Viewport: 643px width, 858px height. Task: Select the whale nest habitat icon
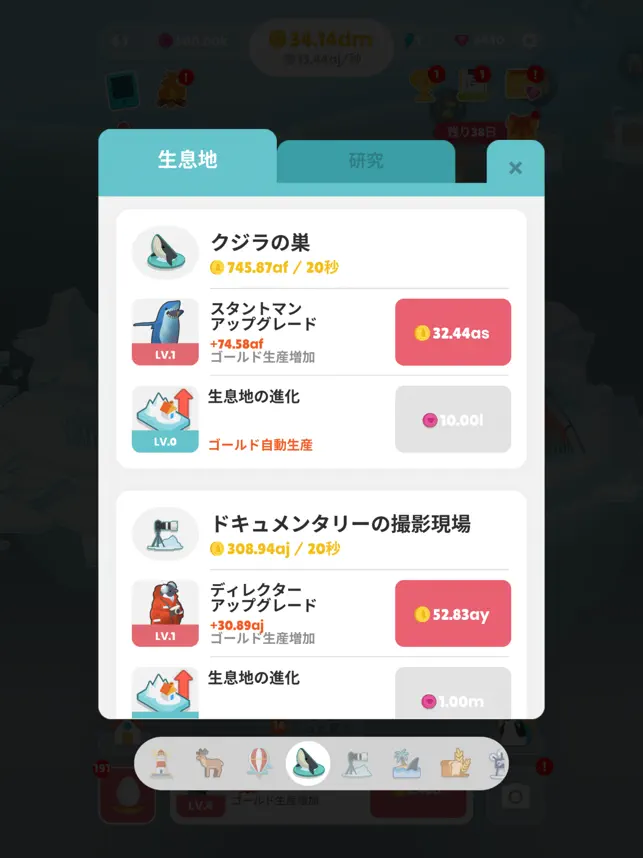(x=307, y=763)
